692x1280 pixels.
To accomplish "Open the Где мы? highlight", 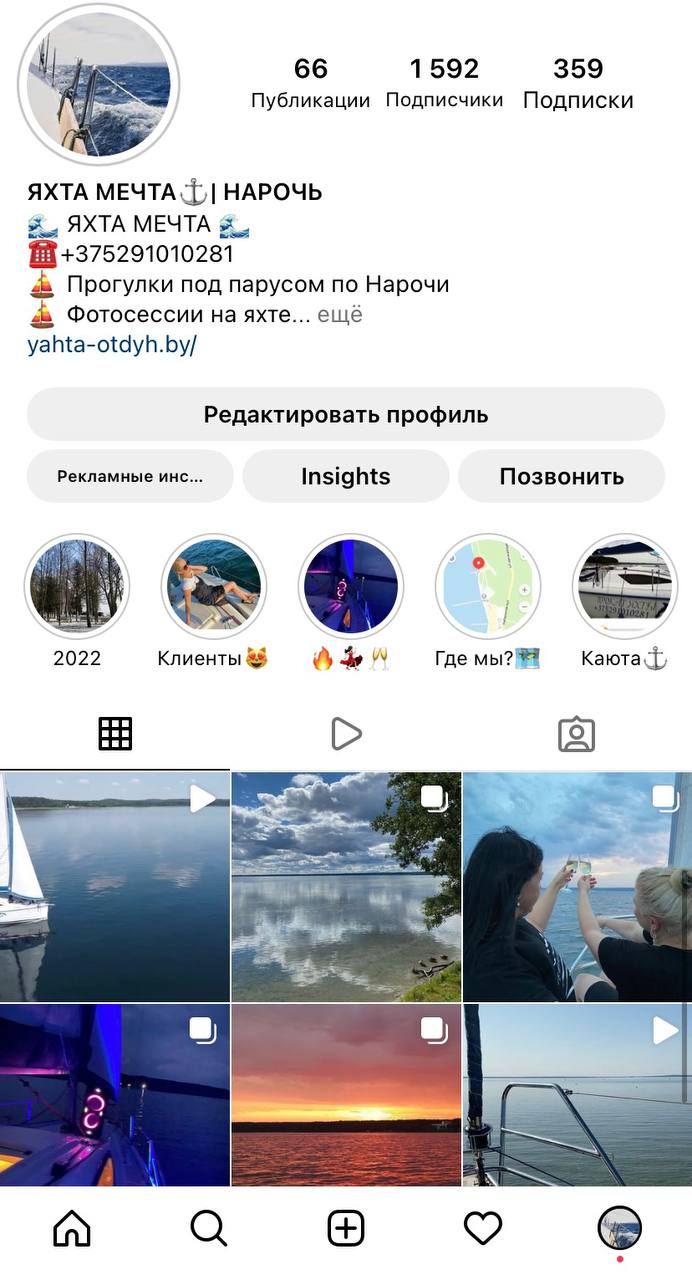I will coord(487,586).
